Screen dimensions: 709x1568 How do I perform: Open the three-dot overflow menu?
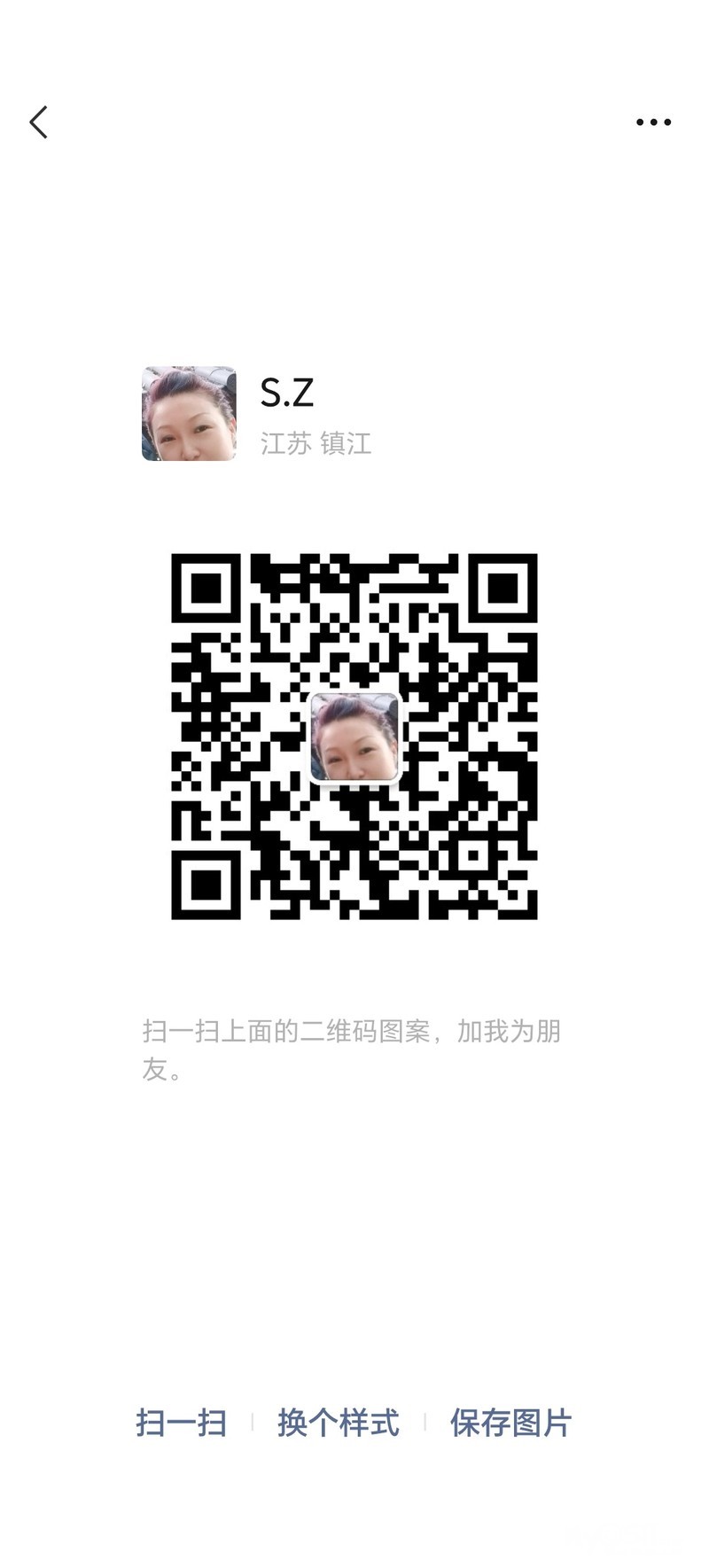tap(653, 122)
